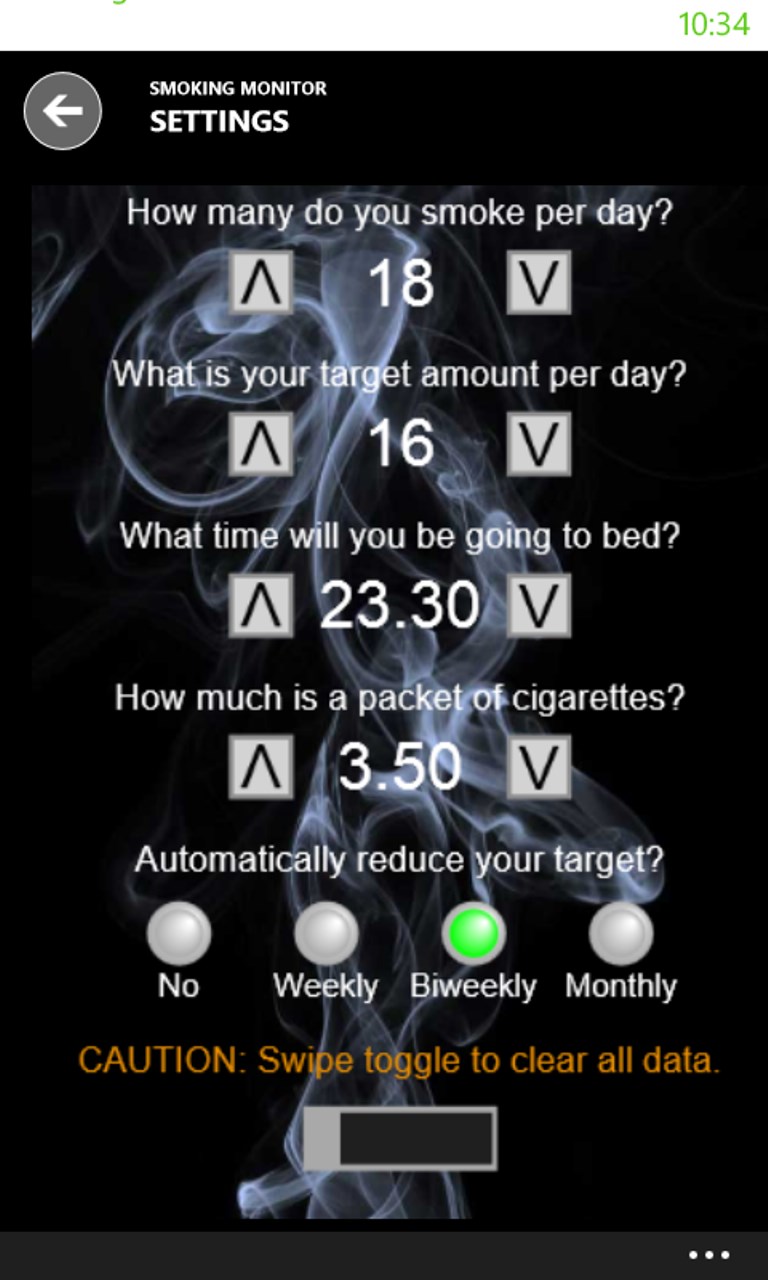Screen dimensions: 768x1280
Task: Increase the bedtime from 23.30
Action: (259, 604)
